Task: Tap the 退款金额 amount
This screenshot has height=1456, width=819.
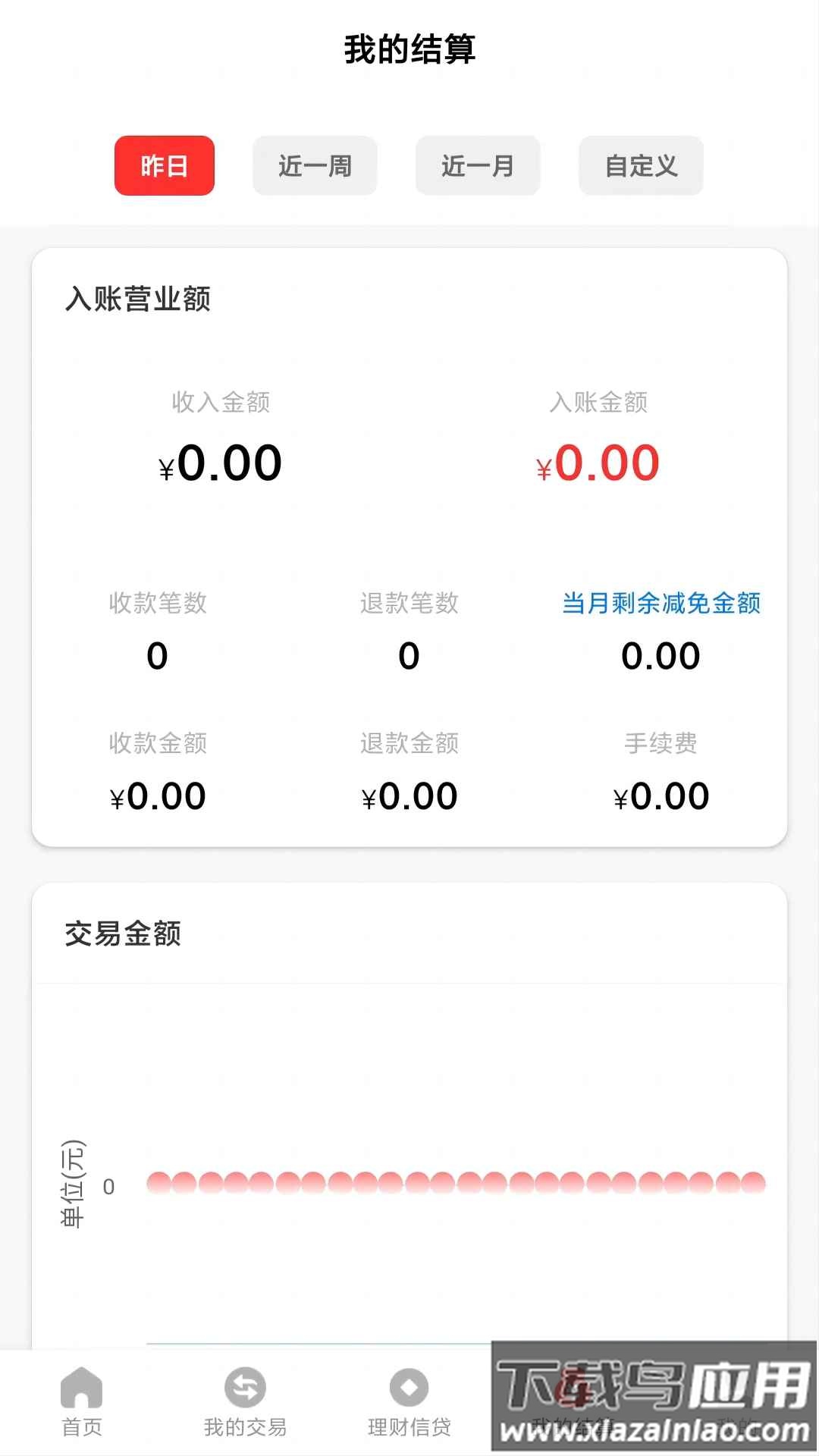Action: point(409,795)
